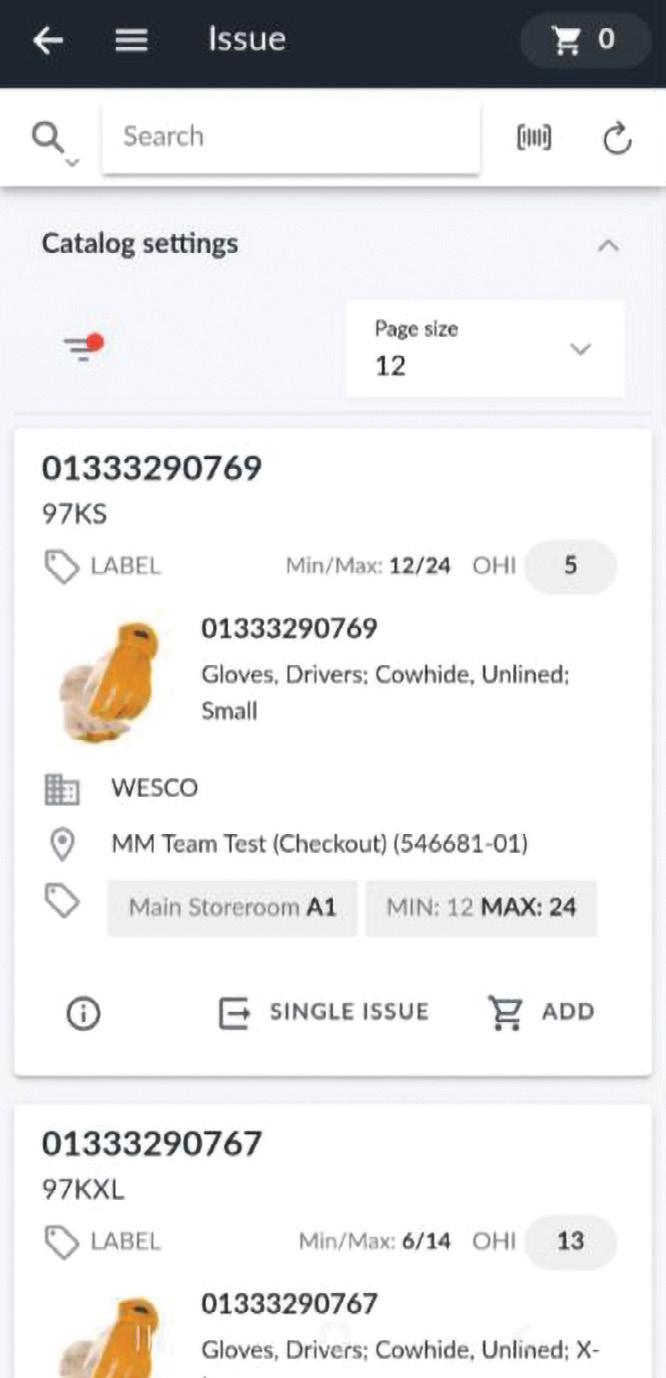Open the catalog filter options
Screen dimensions: 666x1378
[x=83, y=348]
